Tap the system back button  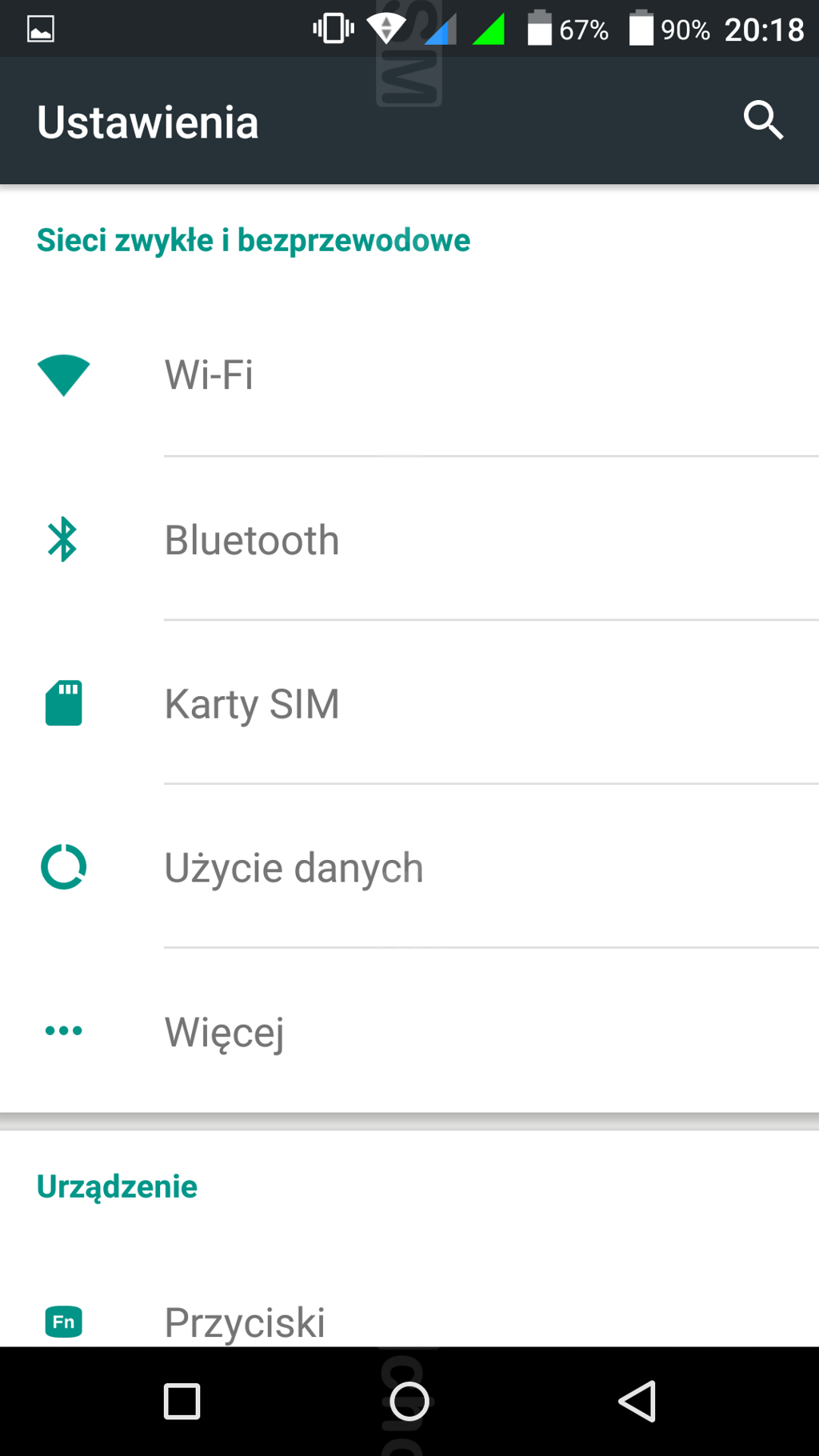(x=637, y=1402)
